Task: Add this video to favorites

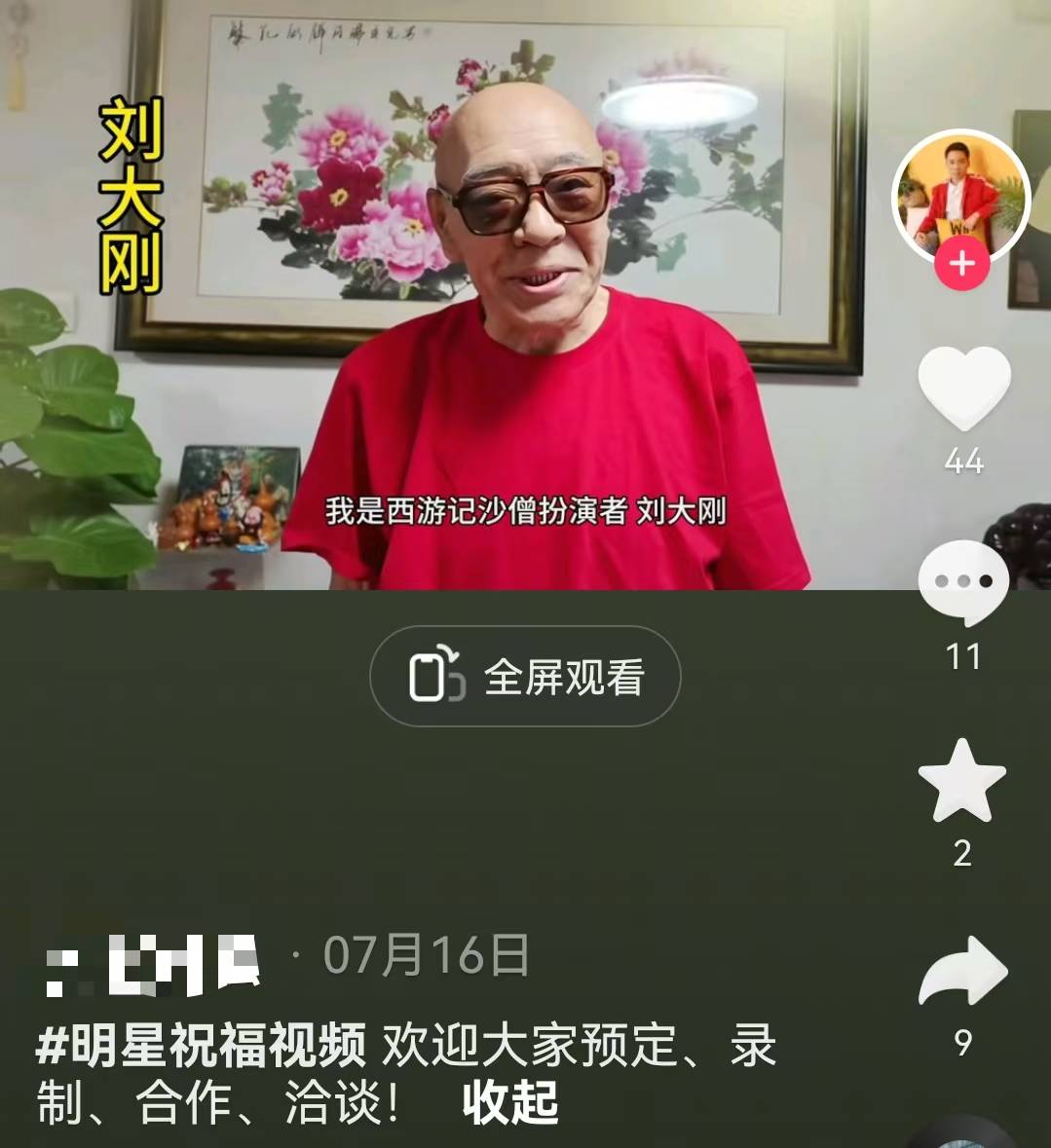Action: pyautogui.click(x=961, y=780)
